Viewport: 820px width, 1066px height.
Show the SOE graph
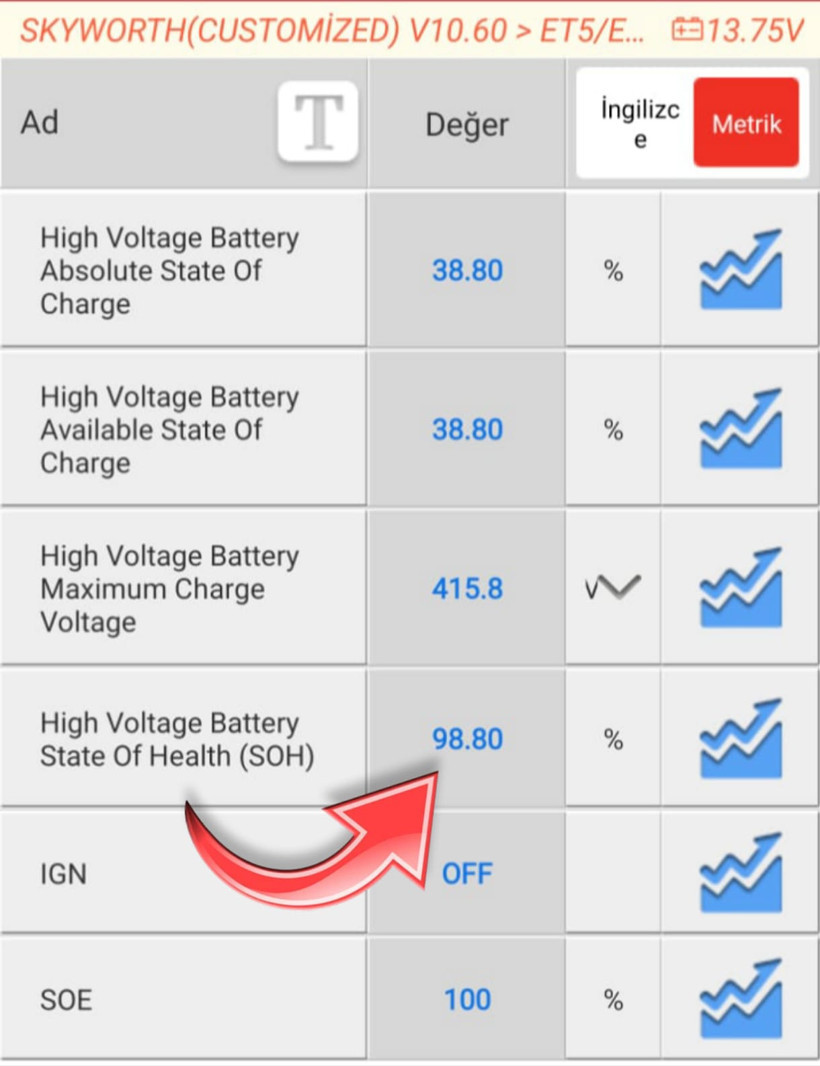click(740, 999)
